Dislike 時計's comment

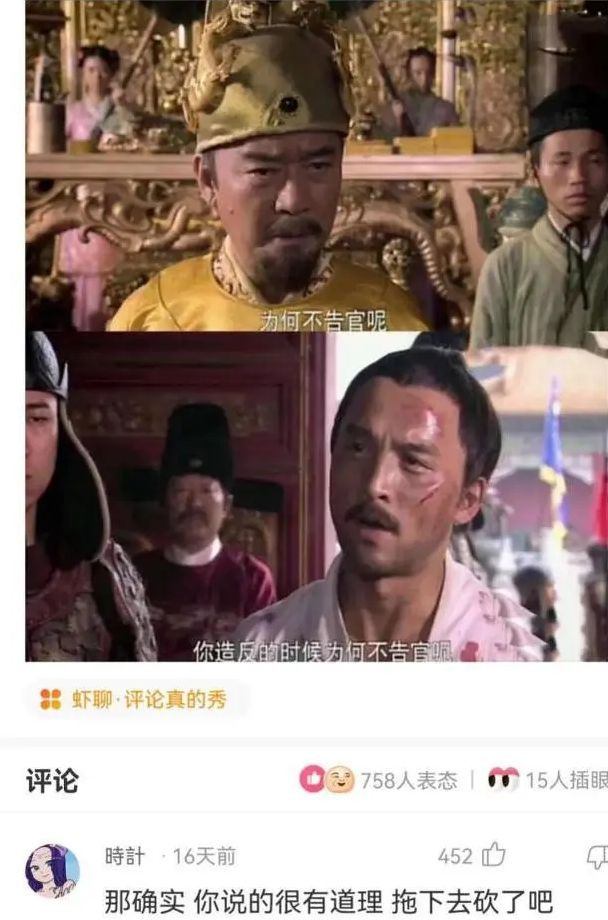596,856
